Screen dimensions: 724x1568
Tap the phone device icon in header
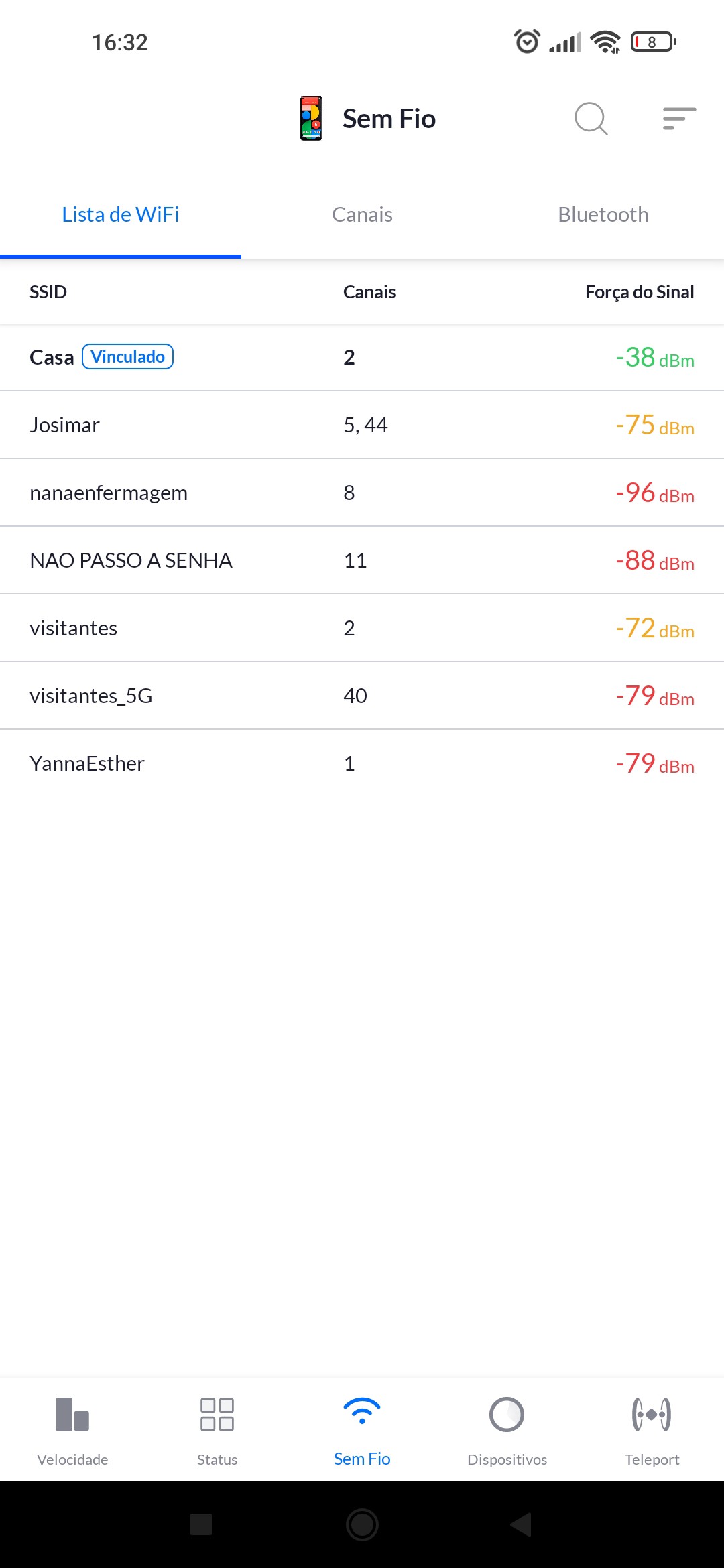[x=311, y=119]
